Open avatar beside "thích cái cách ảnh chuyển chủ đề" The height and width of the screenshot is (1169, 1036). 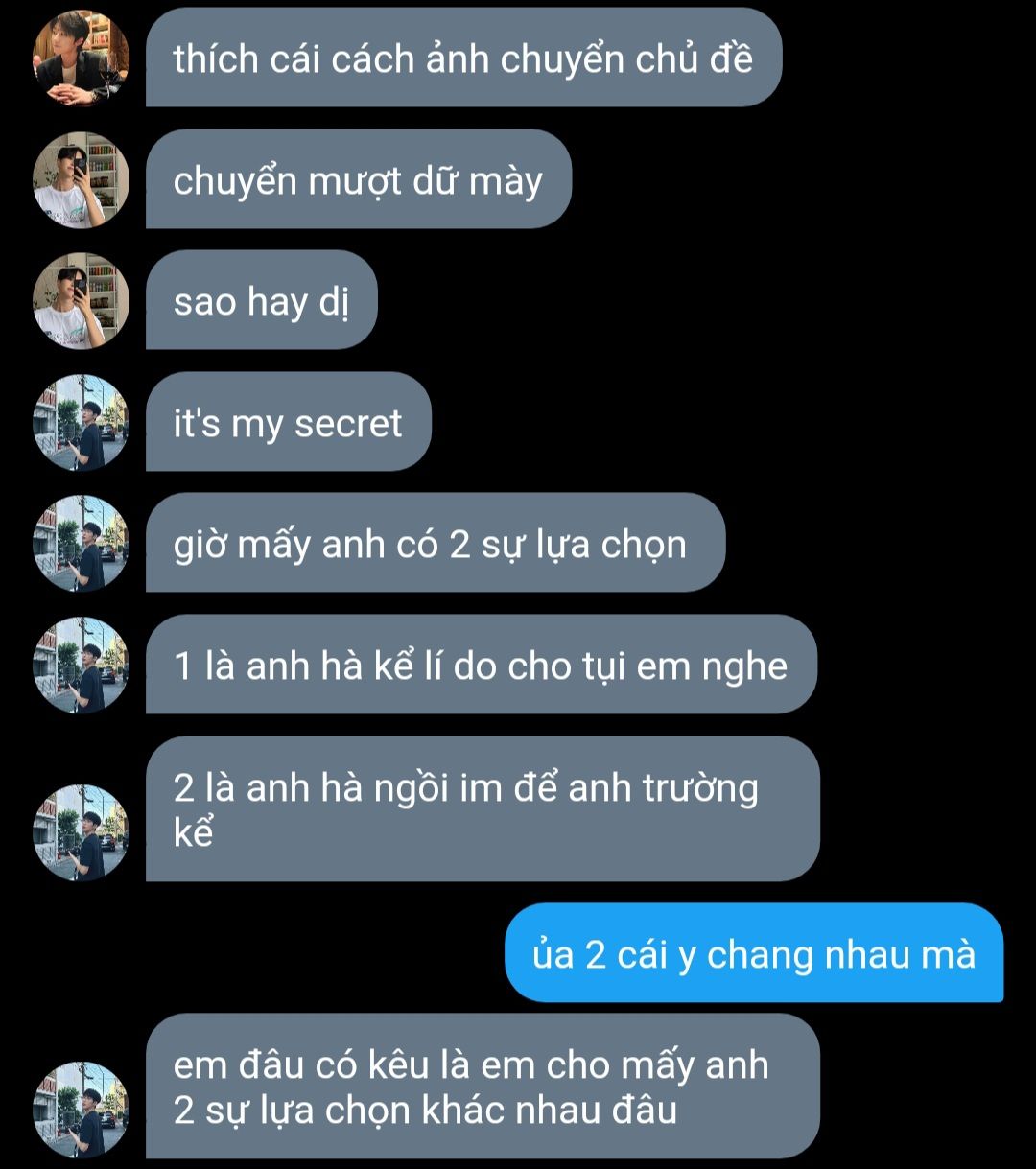tap(81, 59)
